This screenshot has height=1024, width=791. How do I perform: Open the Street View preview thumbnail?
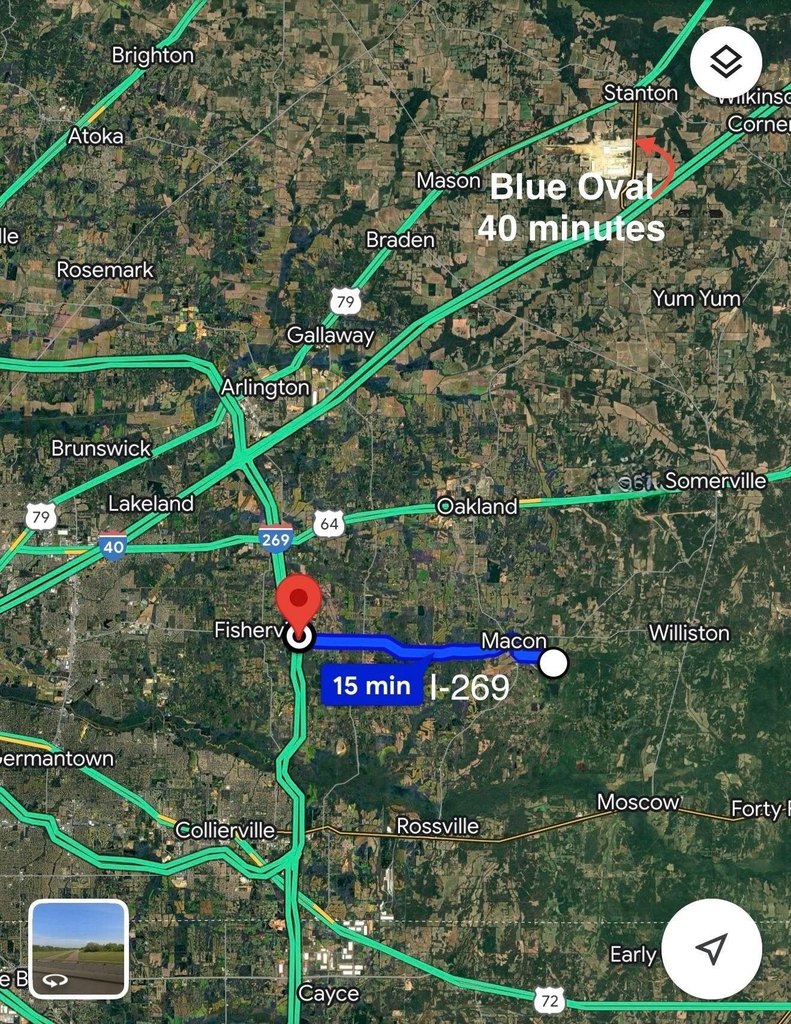point(78,948)
